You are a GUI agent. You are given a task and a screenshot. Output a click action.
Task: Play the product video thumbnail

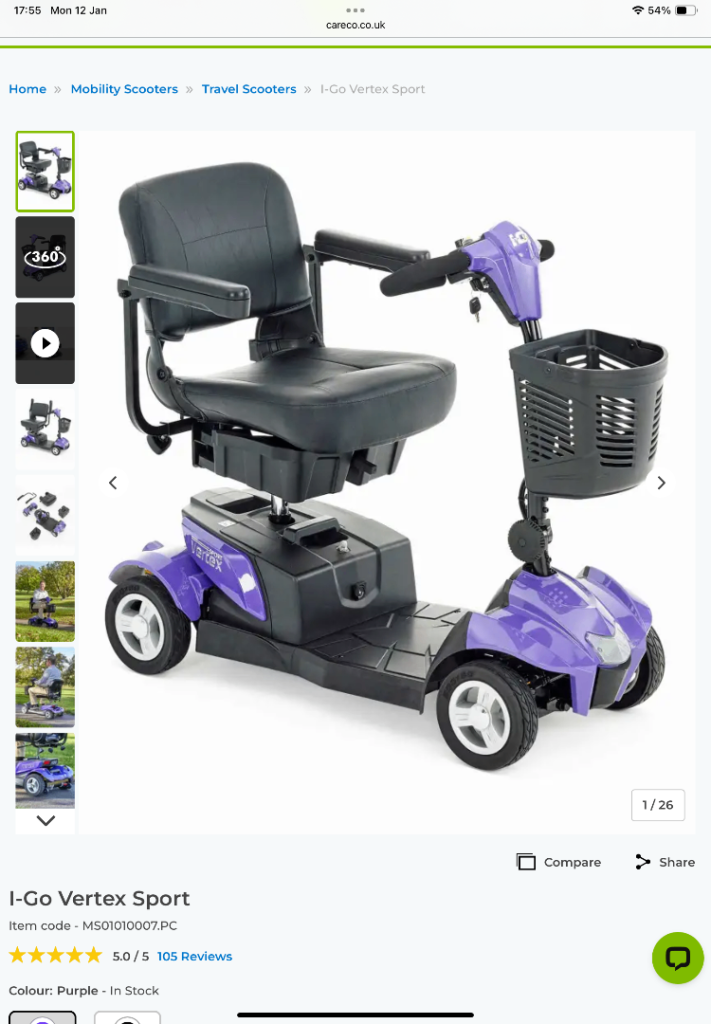45,343
